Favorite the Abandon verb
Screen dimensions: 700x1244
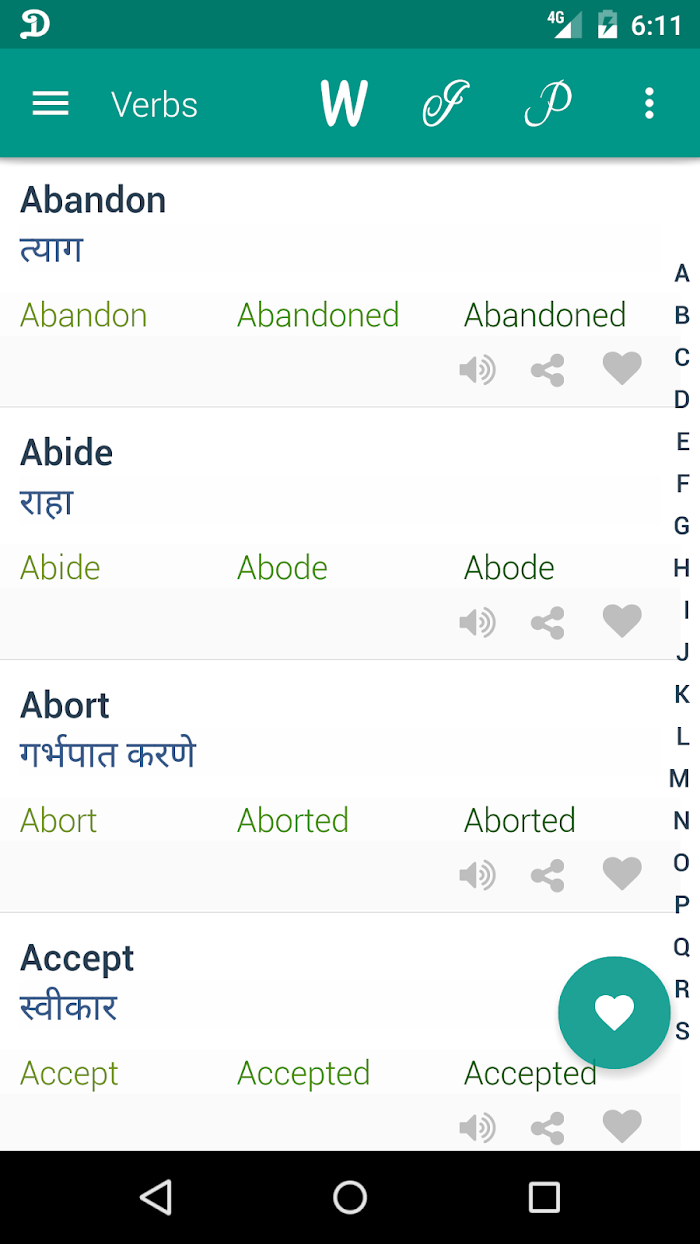tap(622, 369)
